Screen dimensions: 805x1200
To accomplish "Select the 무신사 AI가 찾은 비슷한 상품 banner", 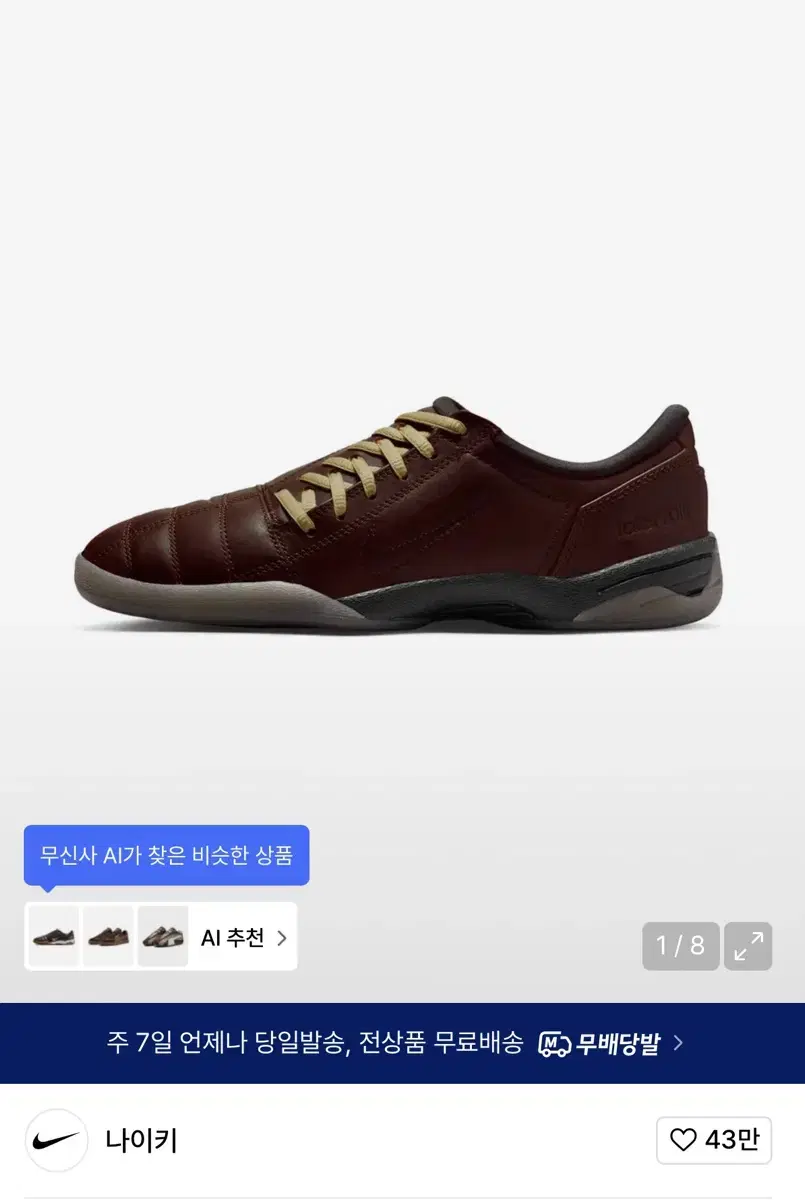I will tap(165, 857).
